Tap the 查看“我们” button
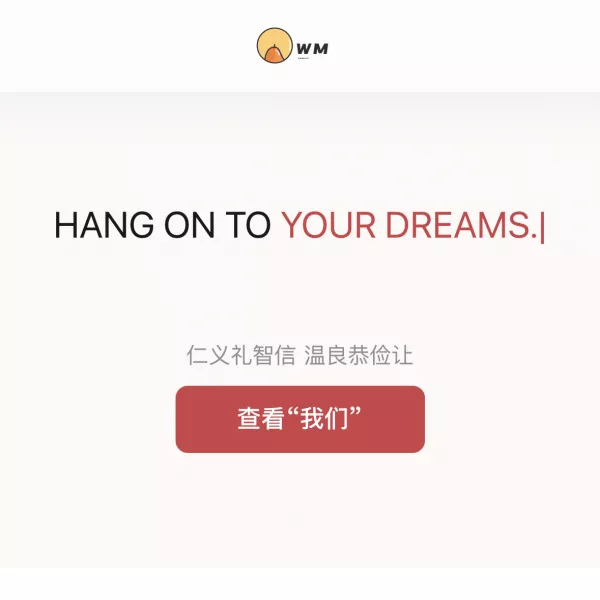600x600 pixels. [x=300, y=419]
